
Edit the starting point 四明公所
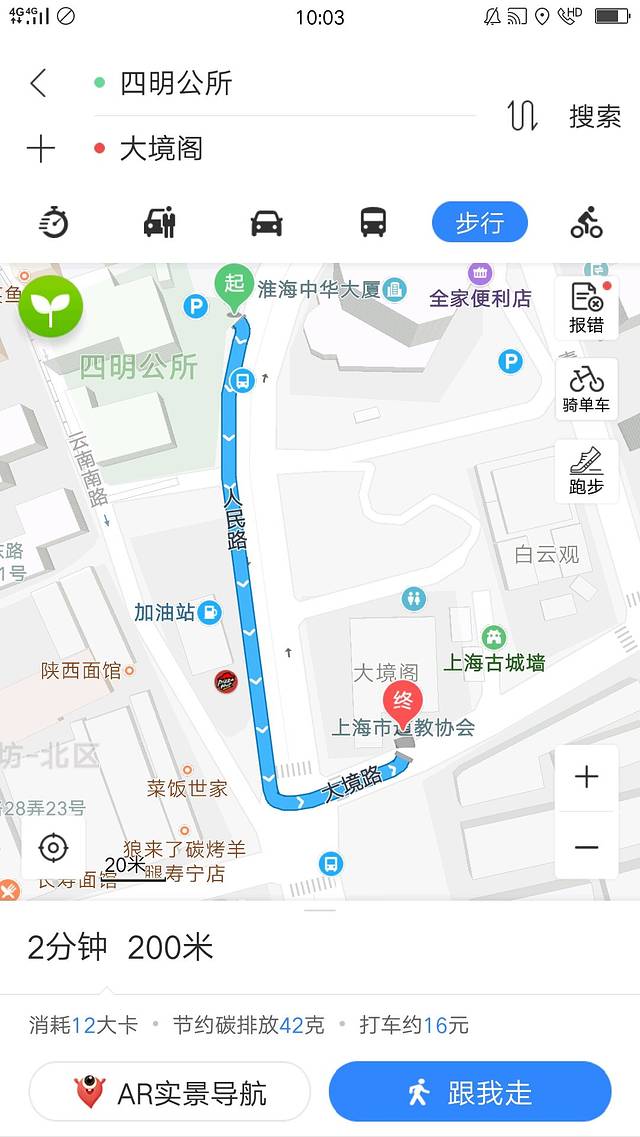click(x=176, y=83)
